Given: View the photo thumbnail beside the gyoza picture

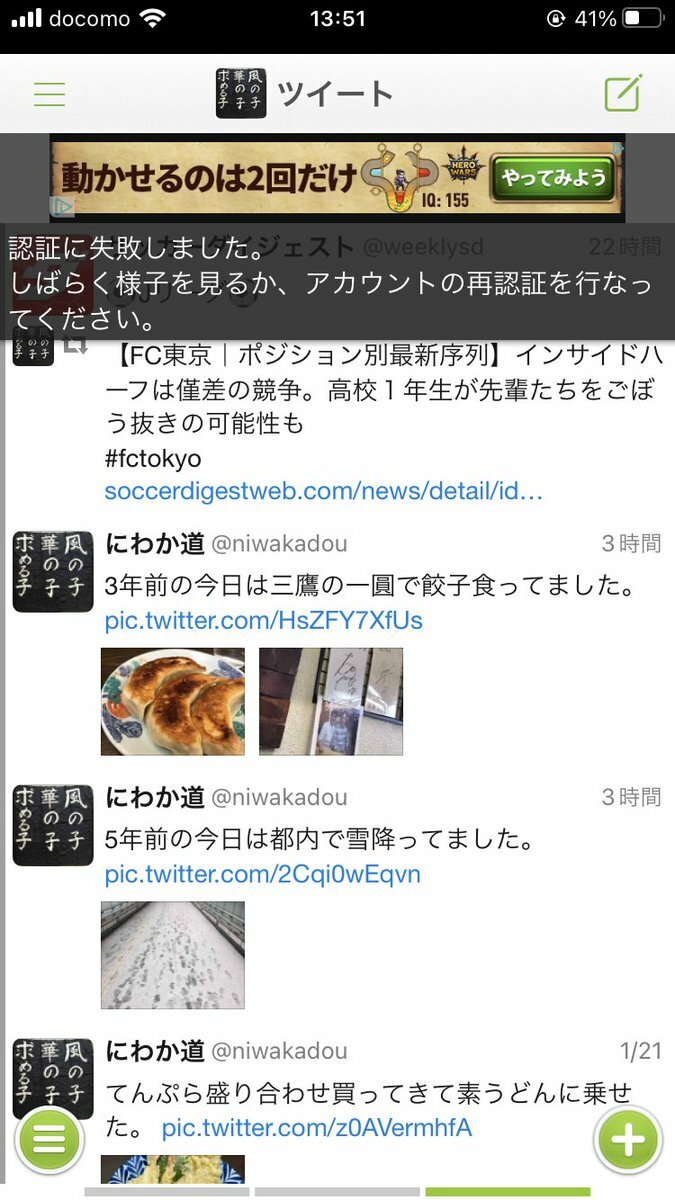Looking at the screenshot, I should (330, 701).
